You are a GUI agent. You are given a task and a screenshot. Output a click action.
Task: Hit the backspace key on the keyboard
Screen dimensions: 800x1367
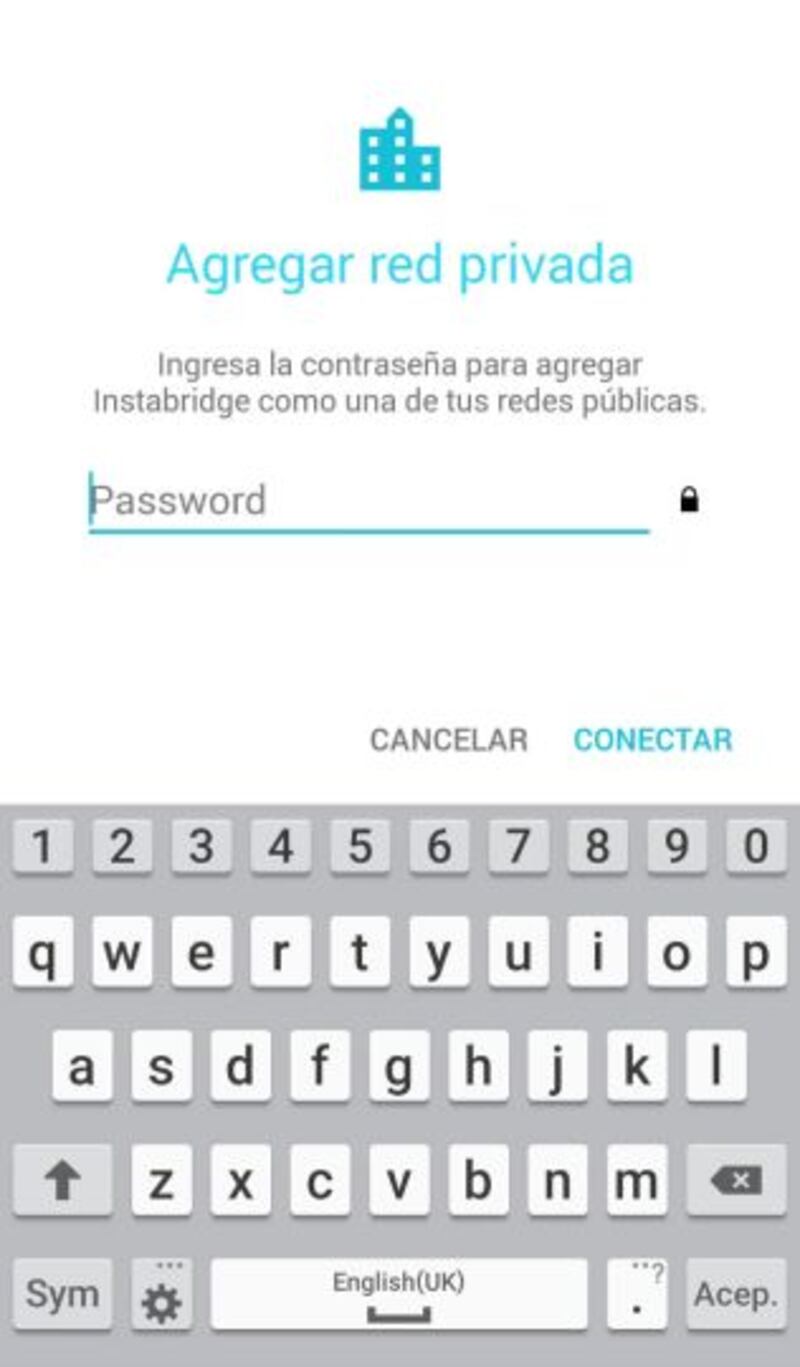click(x=737, y=1181)
